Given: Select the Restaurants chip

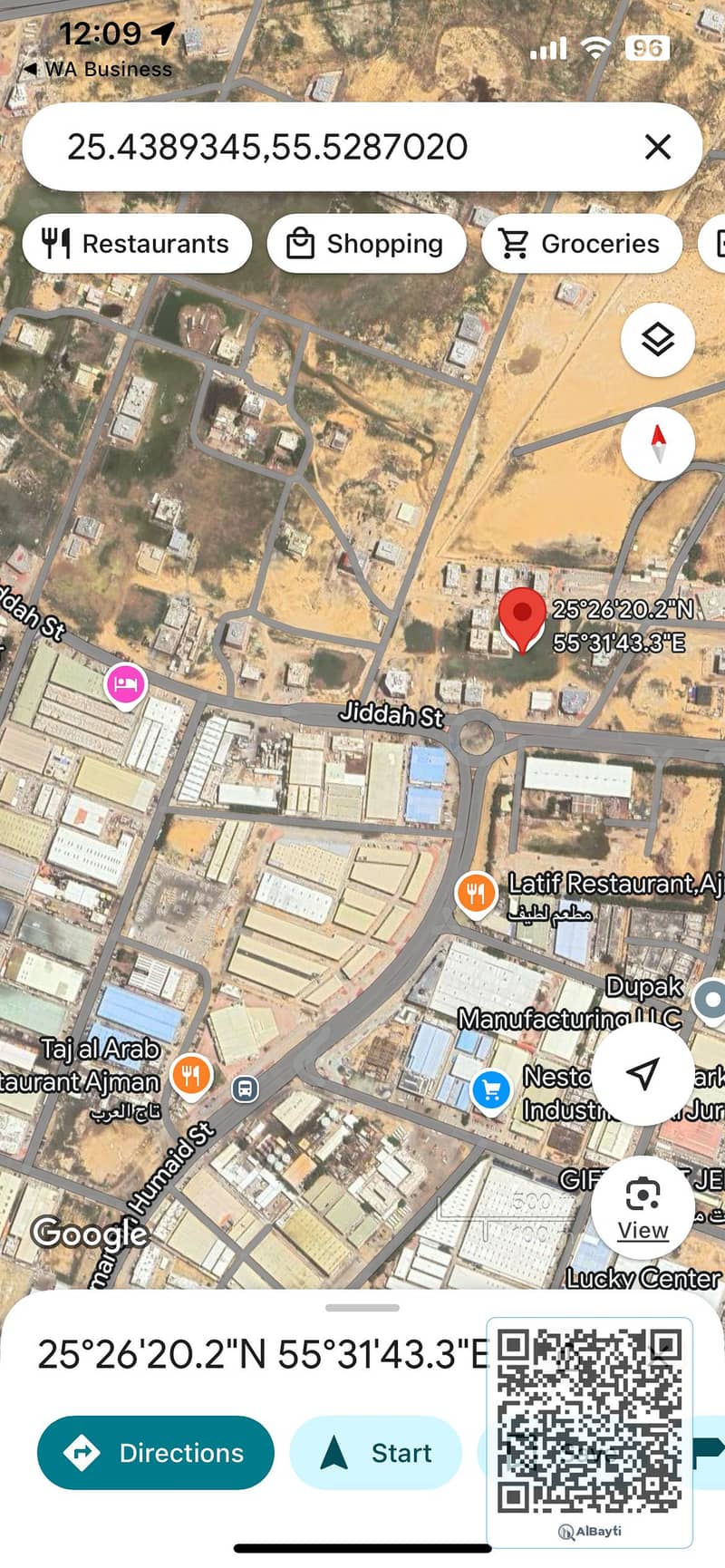Looking at the screenshot, I should pos(137,244).
